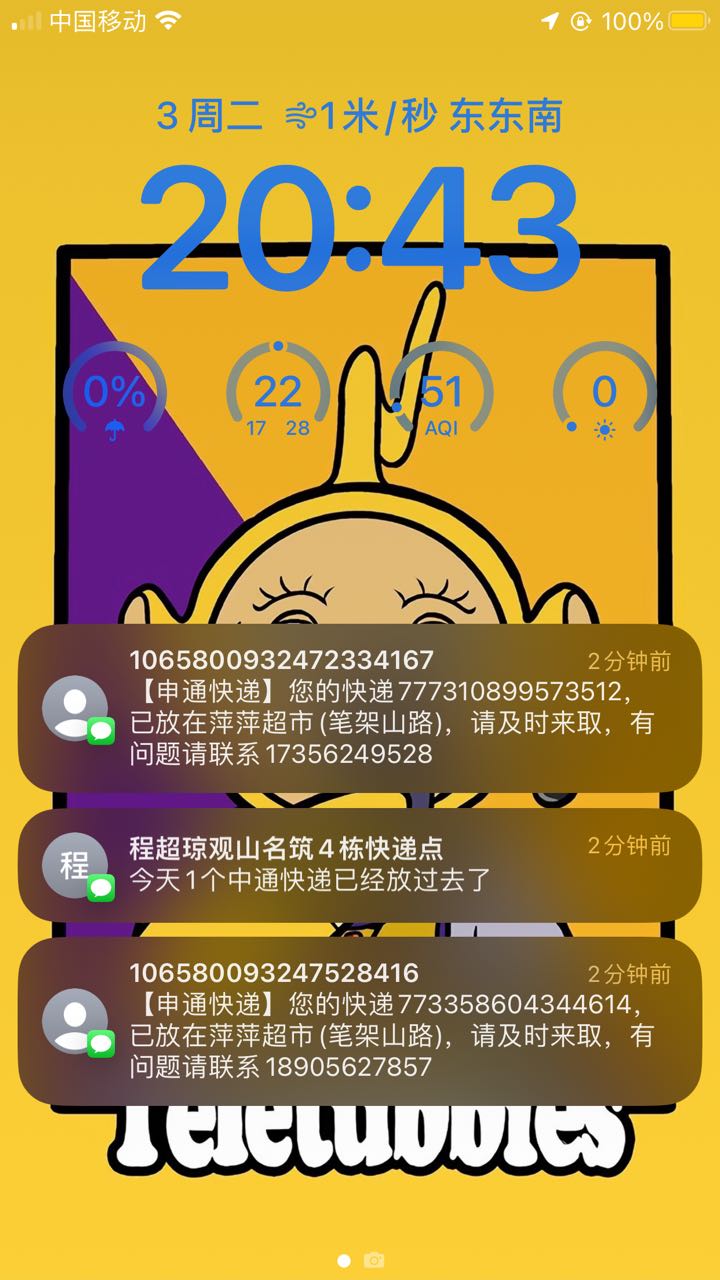Tap the date and wind widget above the clock
The width and height of the screenshot is (720, 1280).
coord(360,117)
